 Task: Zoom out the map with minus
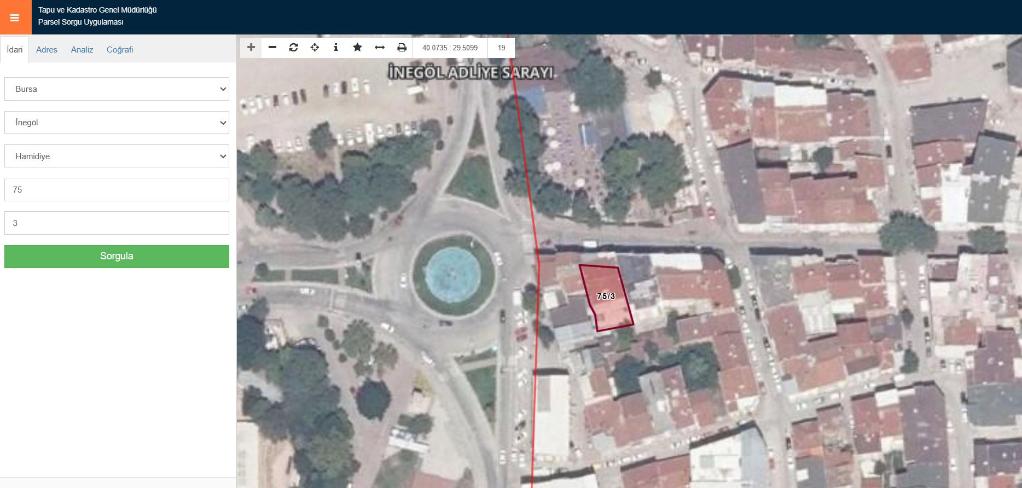272,47
